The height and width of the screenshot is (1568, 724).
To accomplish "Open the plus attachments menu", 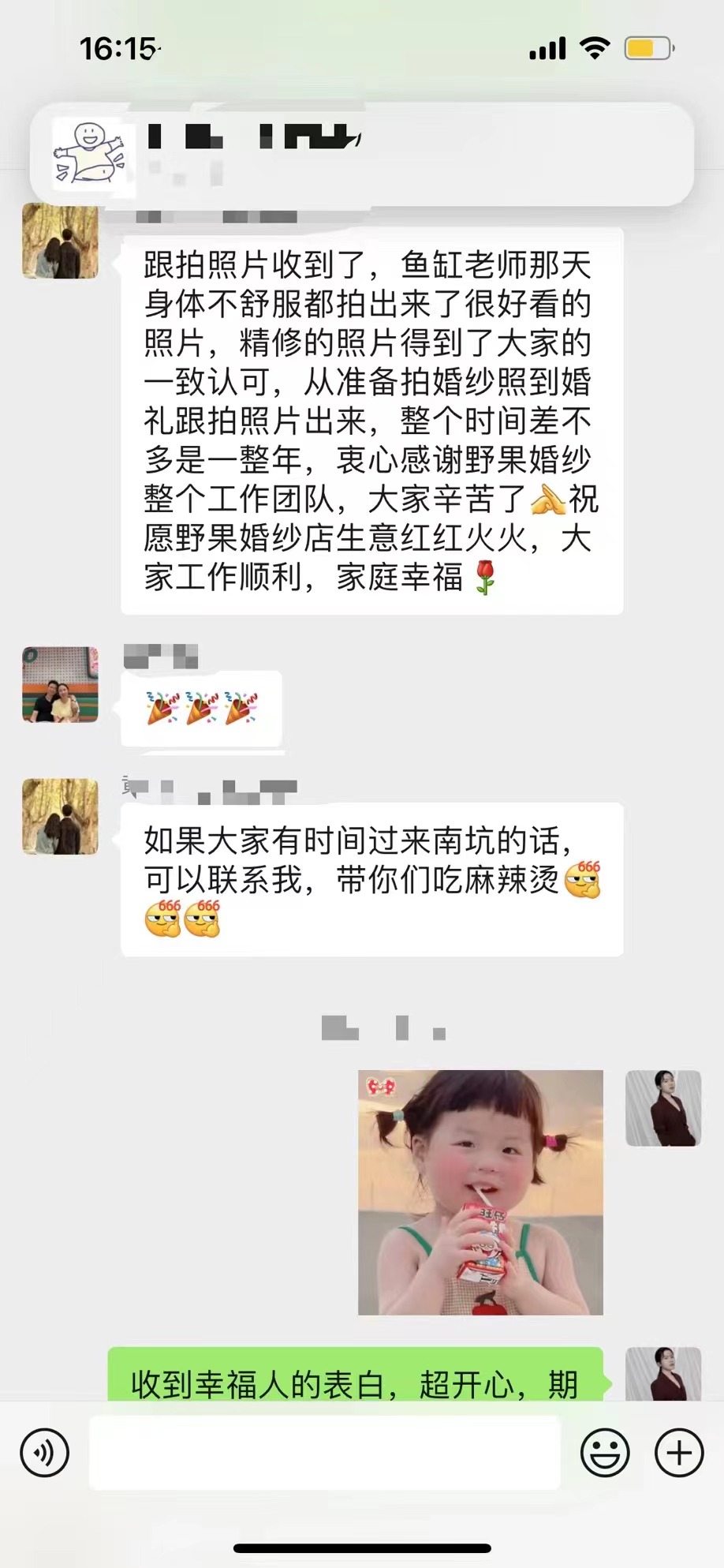I will pos(679,1453).
